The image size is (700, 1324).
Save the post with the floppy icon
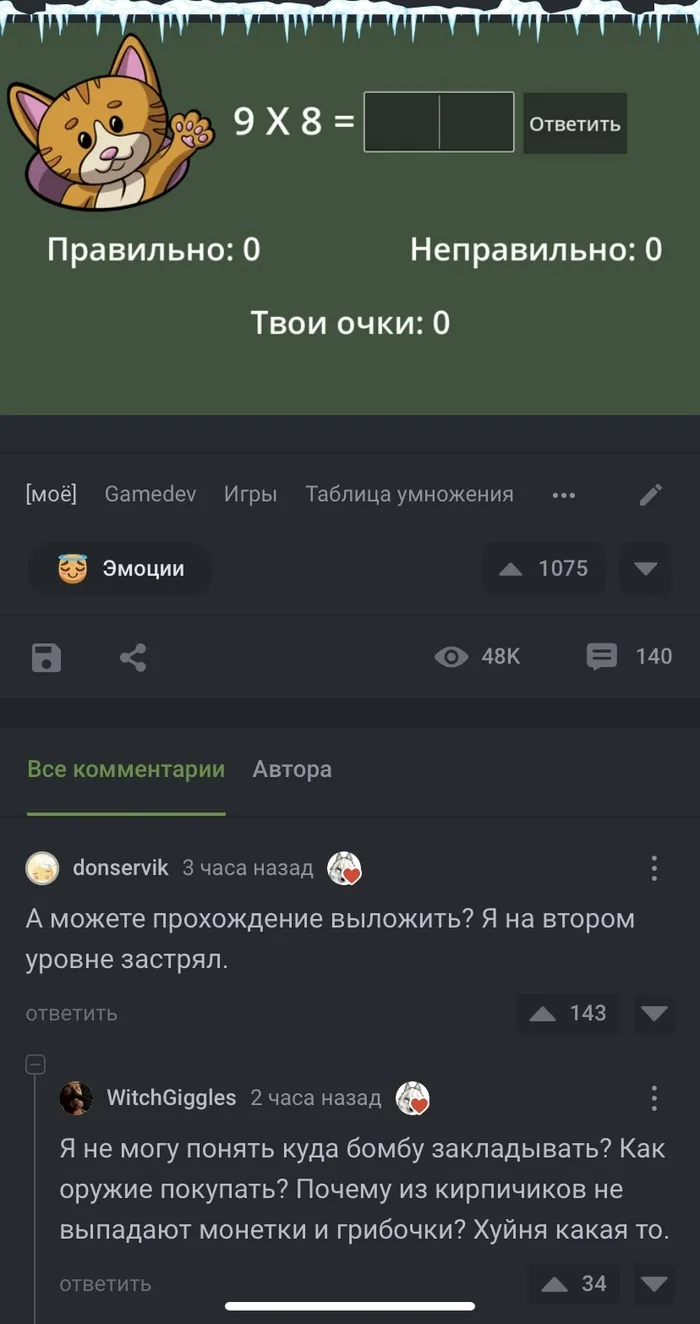pyautogui.click(x=47, y=657)
